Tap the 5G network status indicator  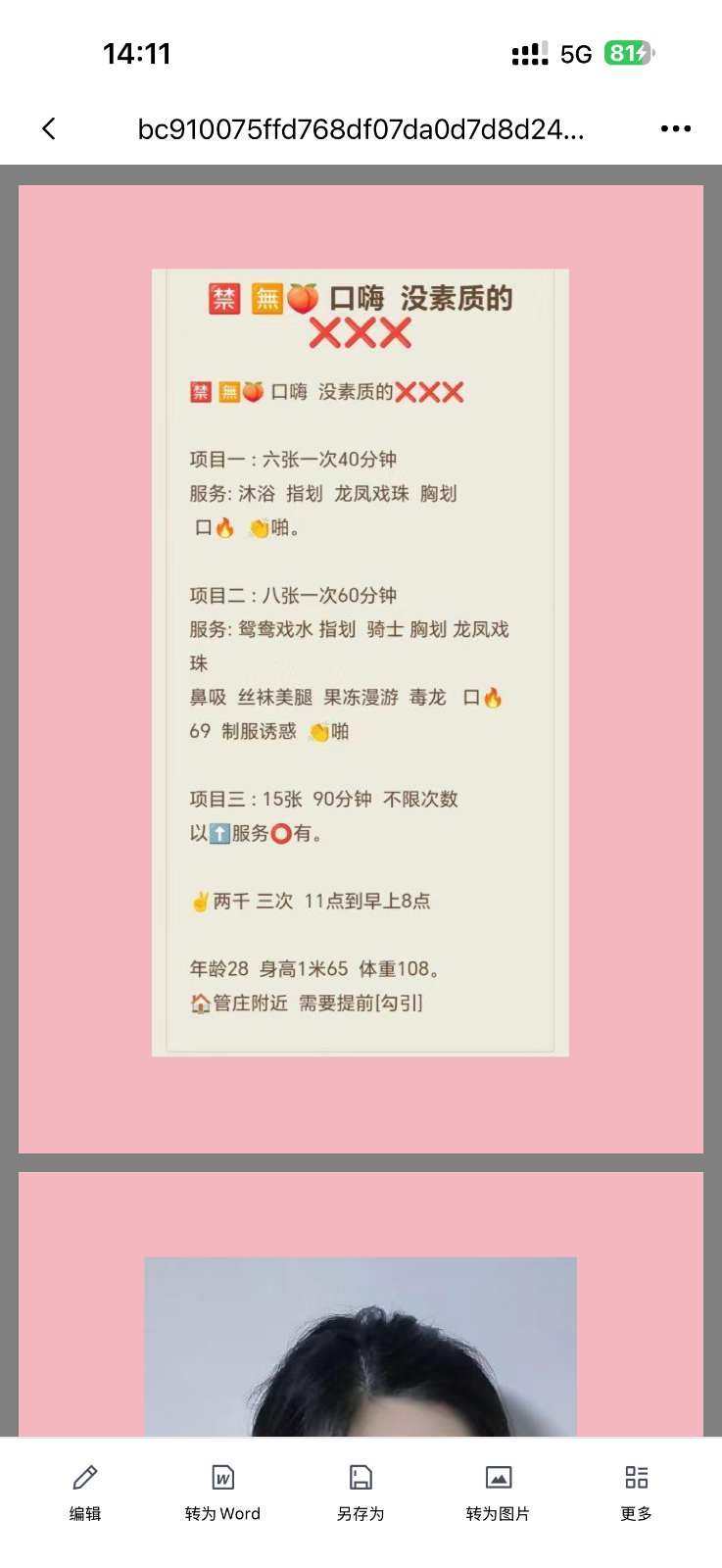(575, 57)
